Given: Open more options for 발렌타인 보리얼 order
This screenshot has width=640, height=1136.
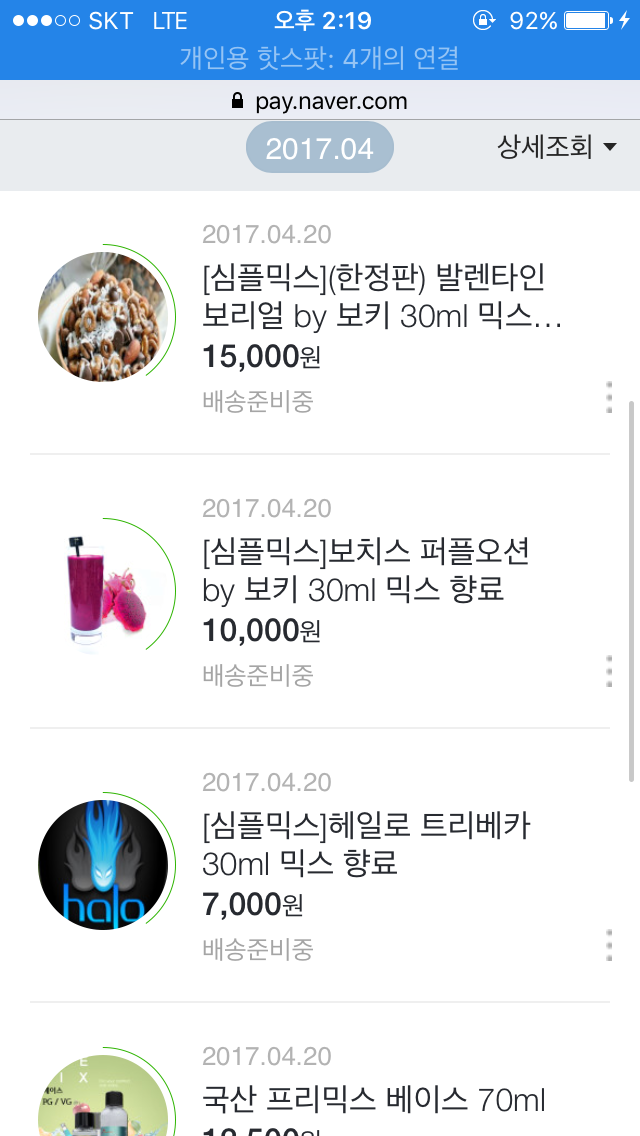Looking at the screenshot, I should 608,397.
